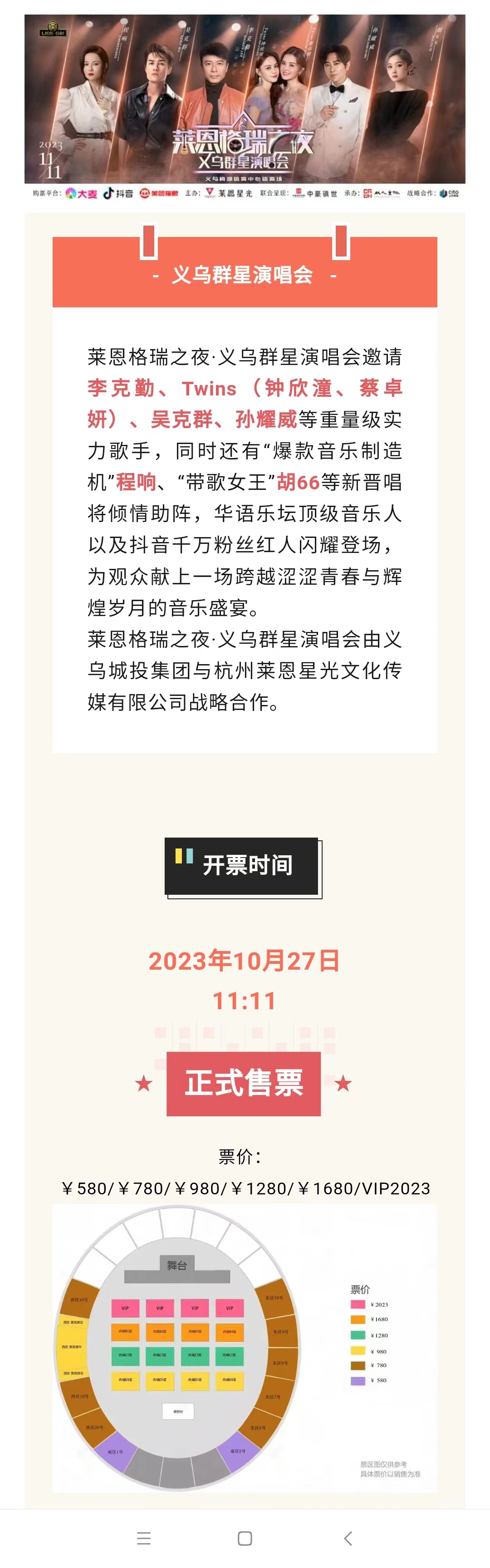Open the concert poster banner image
The image size is (490, 1568).
coord(245,107)
